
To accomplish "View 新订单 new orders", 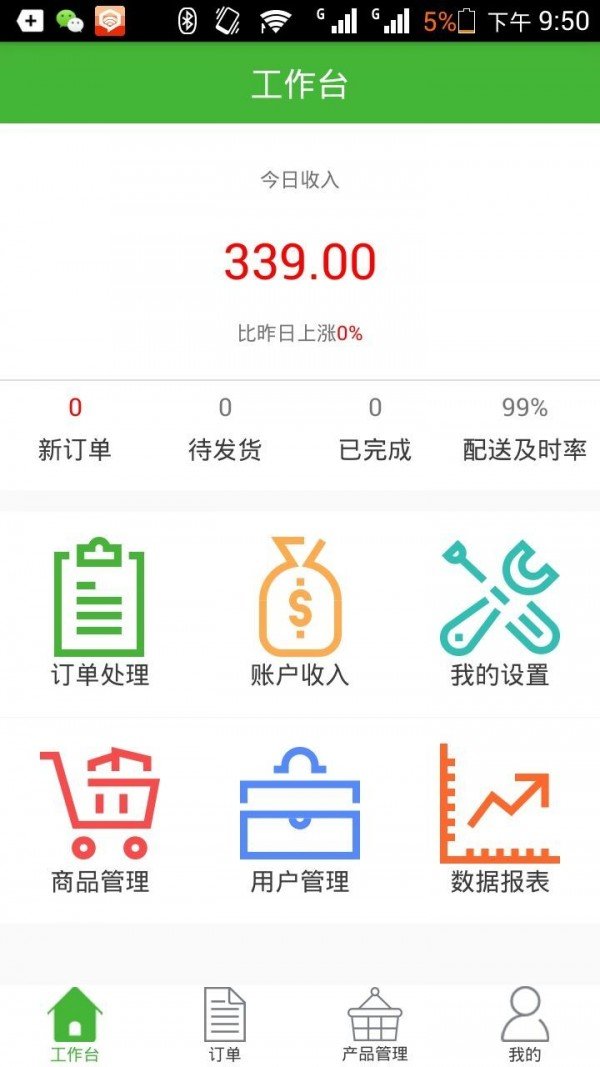I will point(75,430).
